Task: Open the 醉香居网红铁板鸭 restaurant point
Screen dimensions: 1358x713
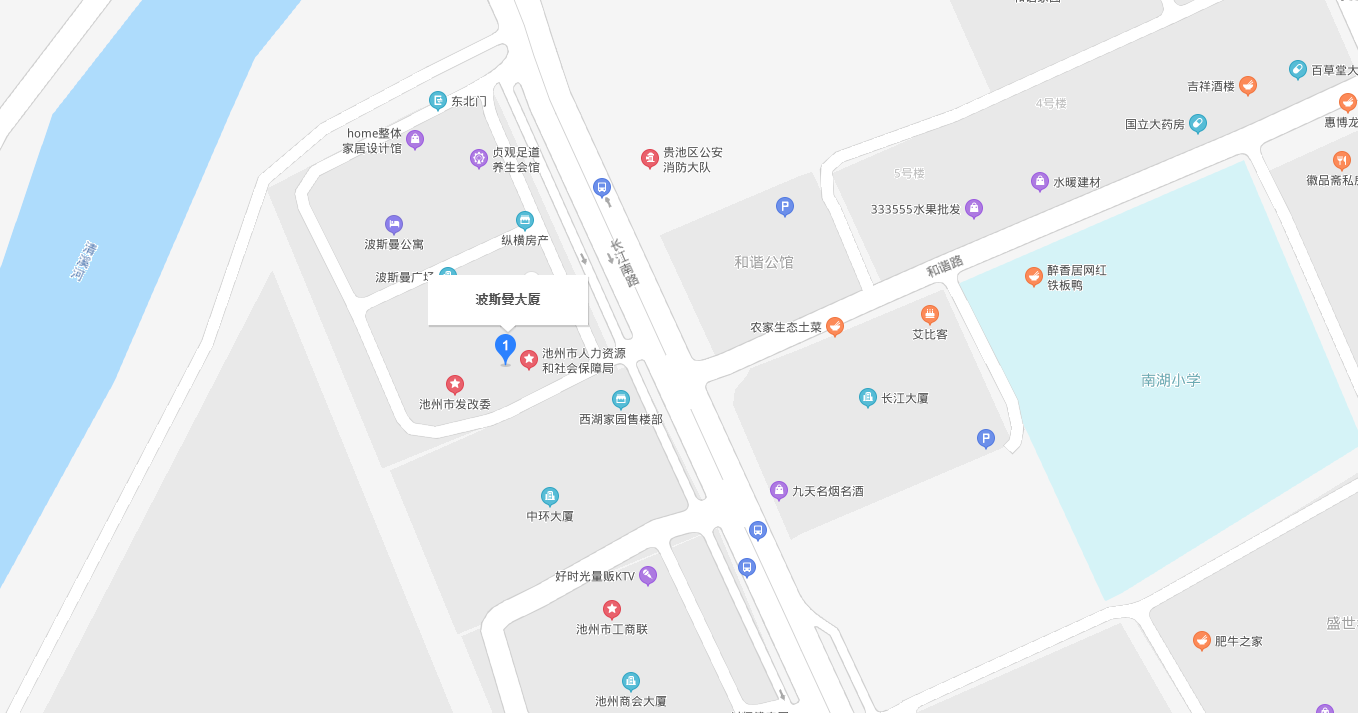Action: (x=1034, y=276)
